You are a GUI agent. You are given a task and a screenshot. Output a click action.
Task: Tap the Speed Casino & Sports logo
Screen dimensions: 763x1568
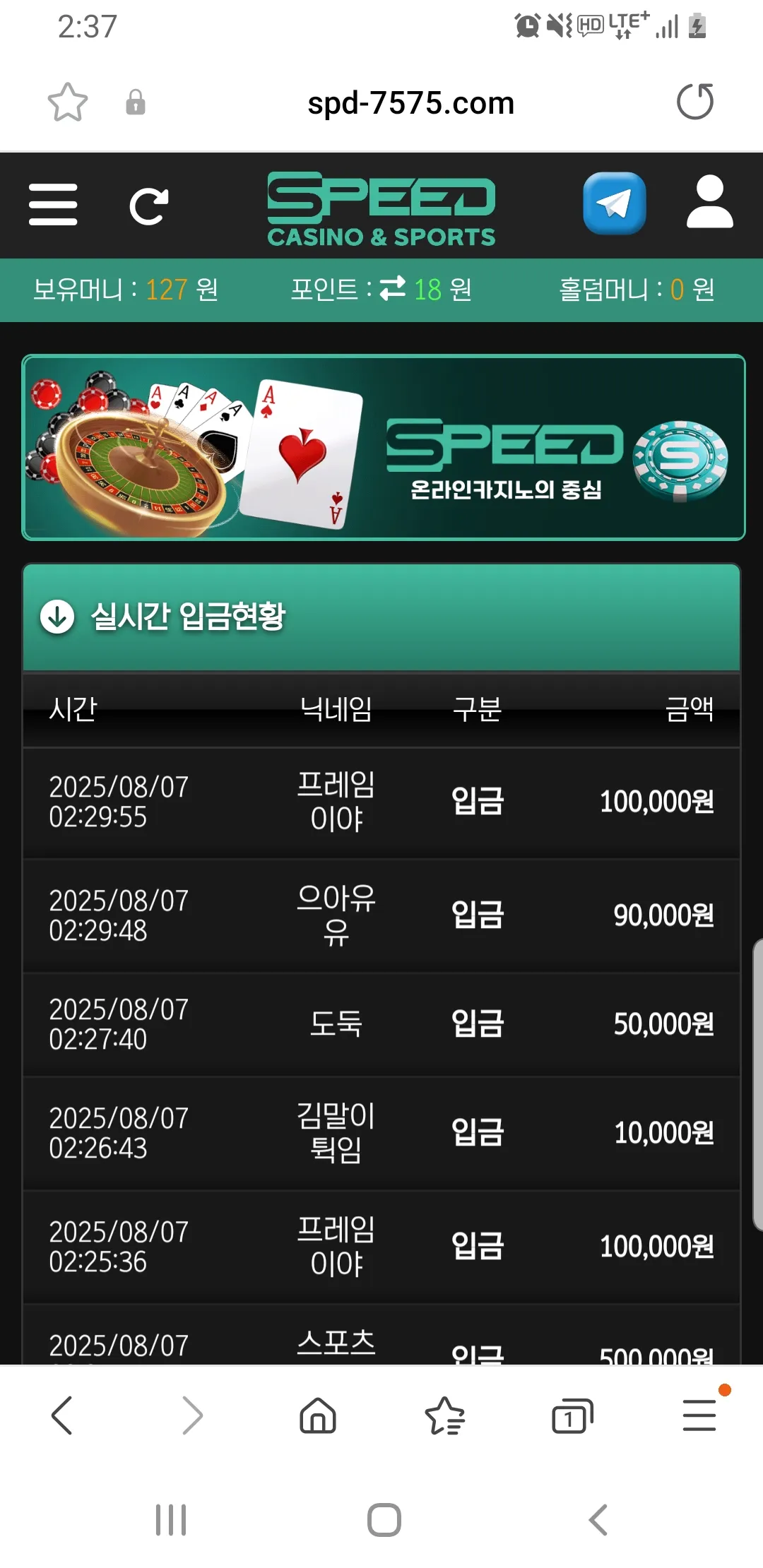point(381,209)
